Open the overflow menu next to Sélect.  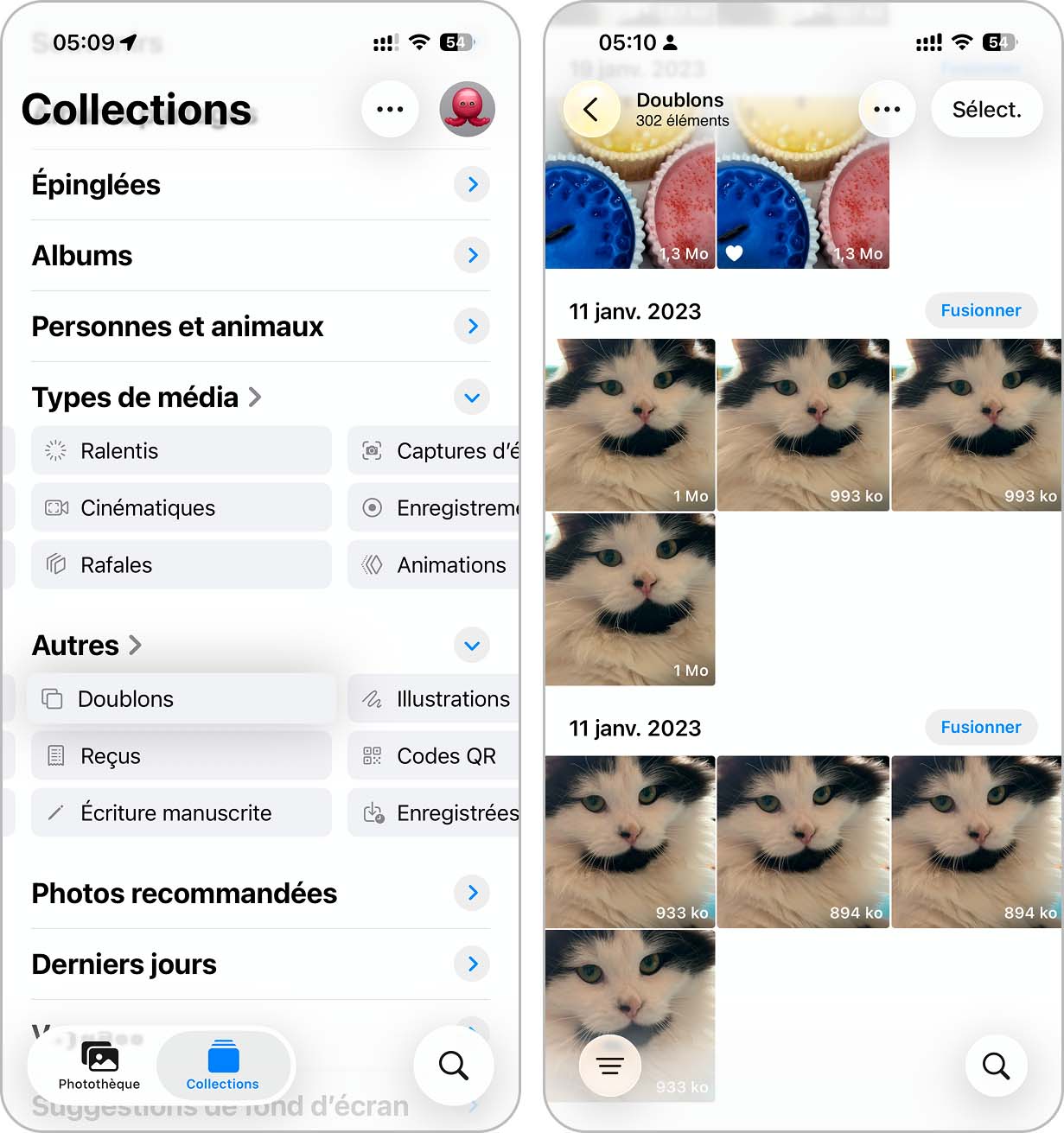(x=887, y=110)
